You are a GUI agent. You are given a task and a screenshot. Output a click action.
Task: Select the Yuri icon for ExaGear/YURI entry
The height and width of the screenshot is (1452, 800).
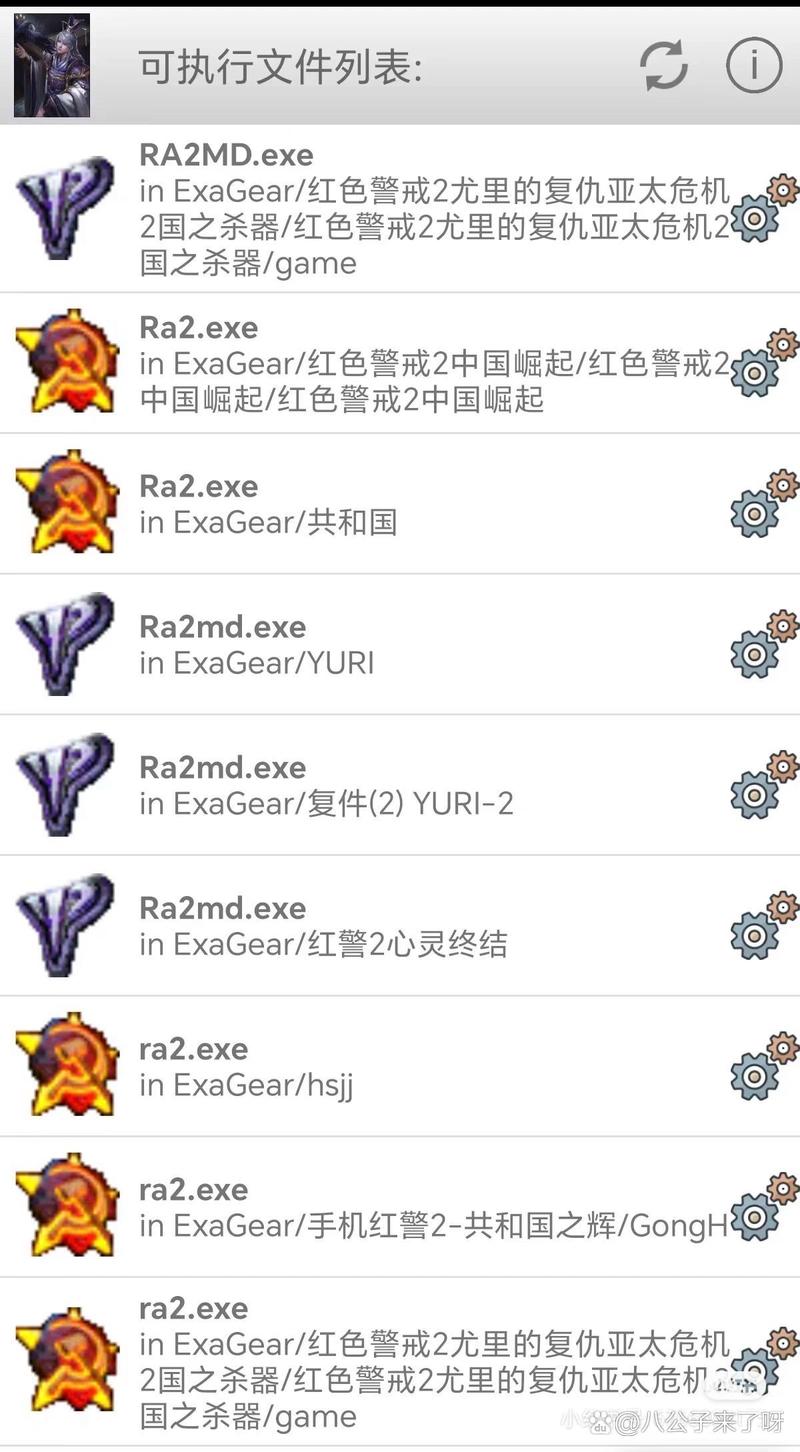(62, 644)
